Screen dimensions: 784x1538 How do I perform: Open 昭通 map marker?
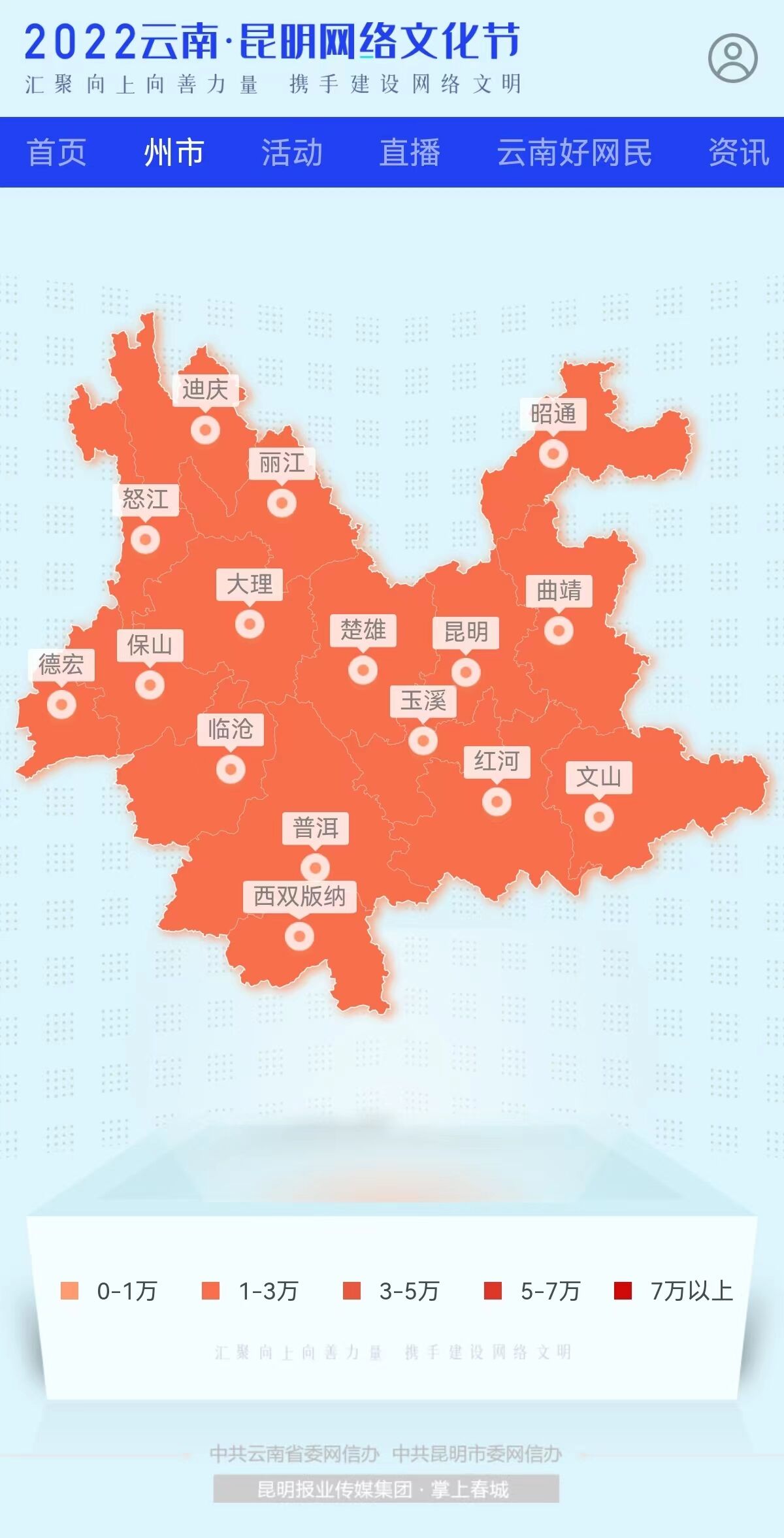point(553,453)
